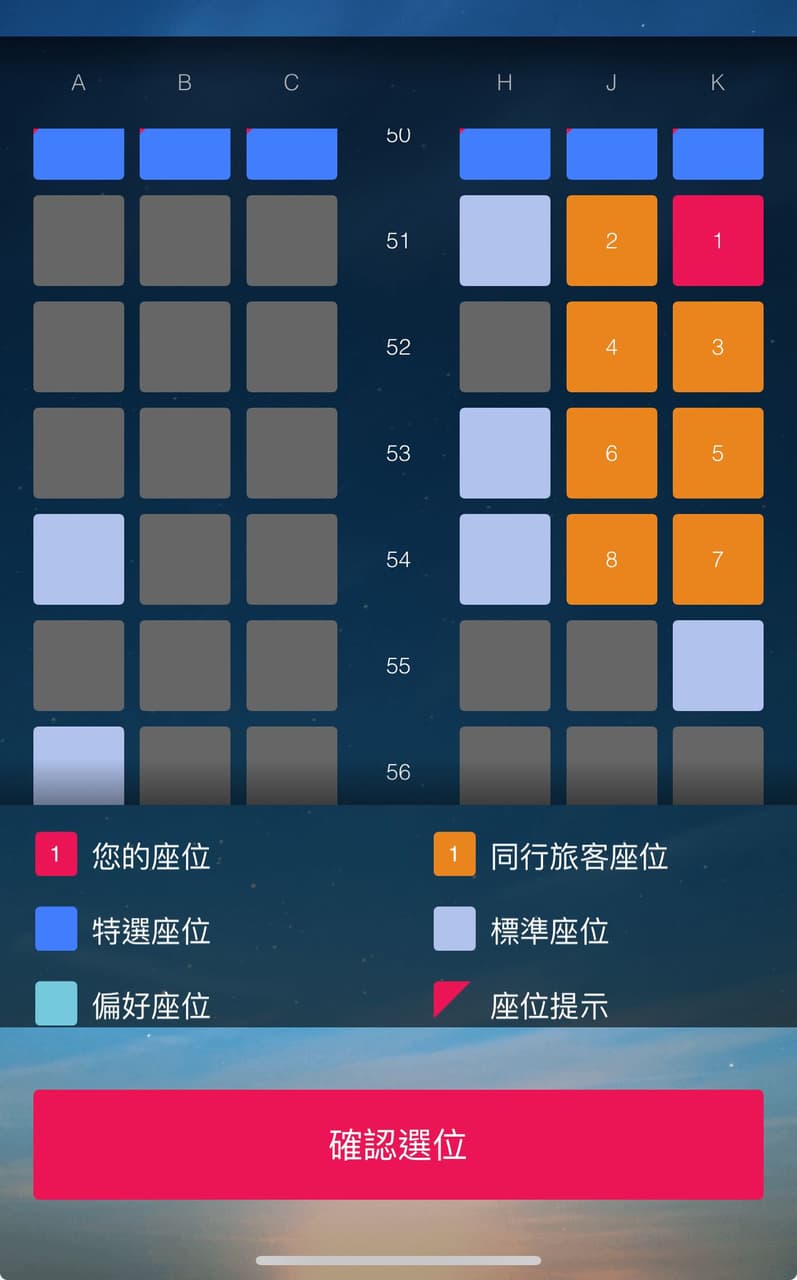Screen dimensions: 797x1280
Task: Tap companion seat 54J marked 8
Action: click(x=611, y=559)
